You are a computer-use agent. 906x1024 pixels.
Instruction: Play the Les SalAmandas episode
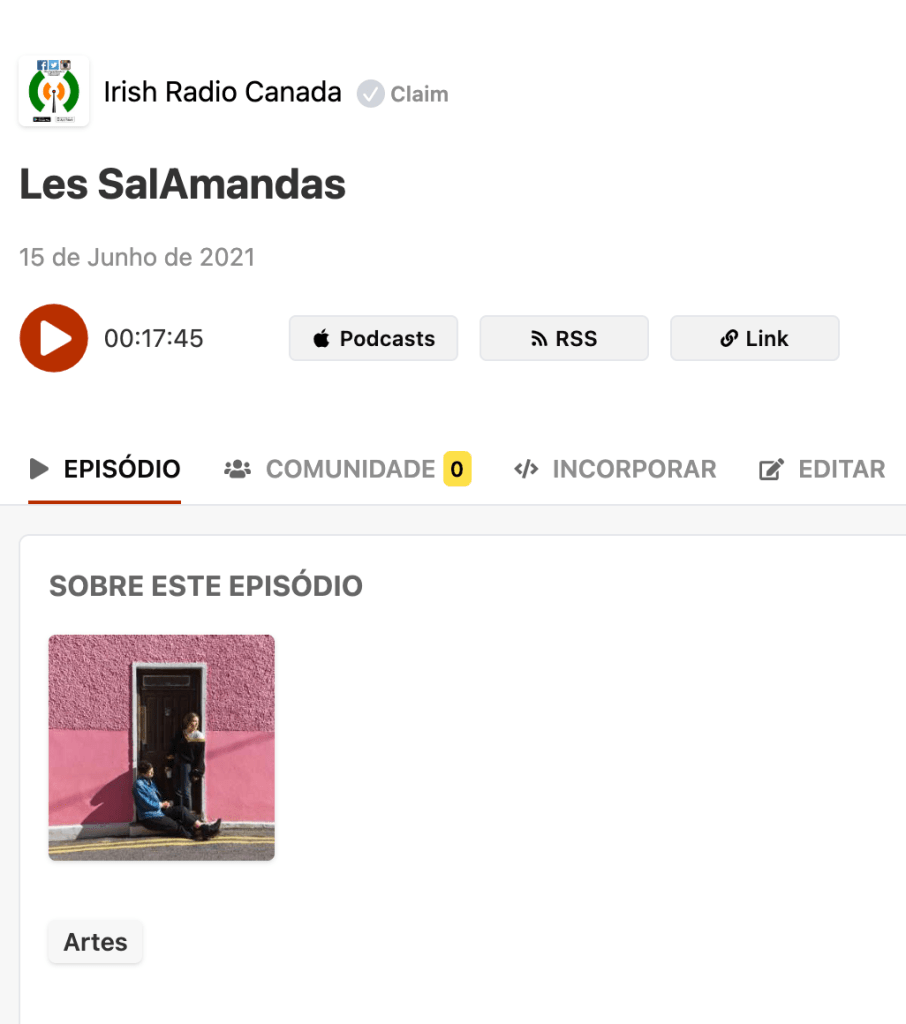[x=54, y=338]
